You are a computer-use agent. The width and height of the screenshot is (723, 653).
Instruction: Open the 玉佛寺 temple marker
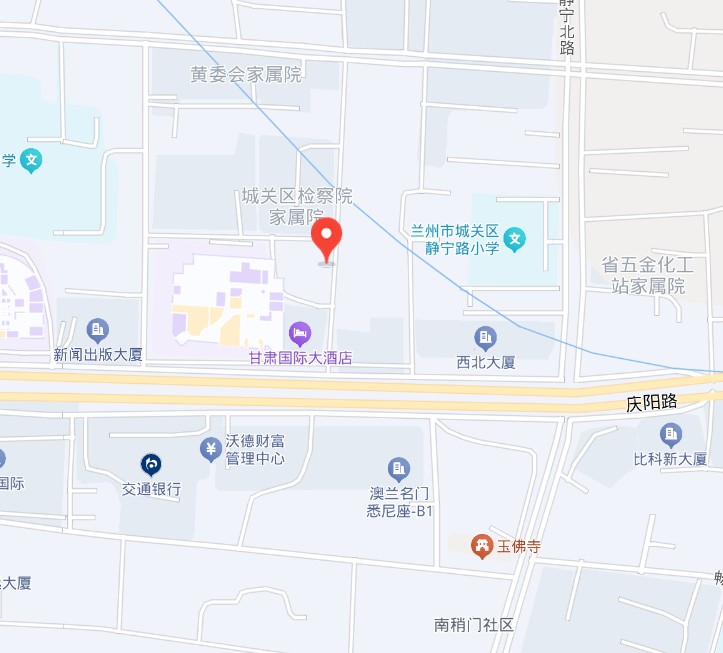click(482, 546)
